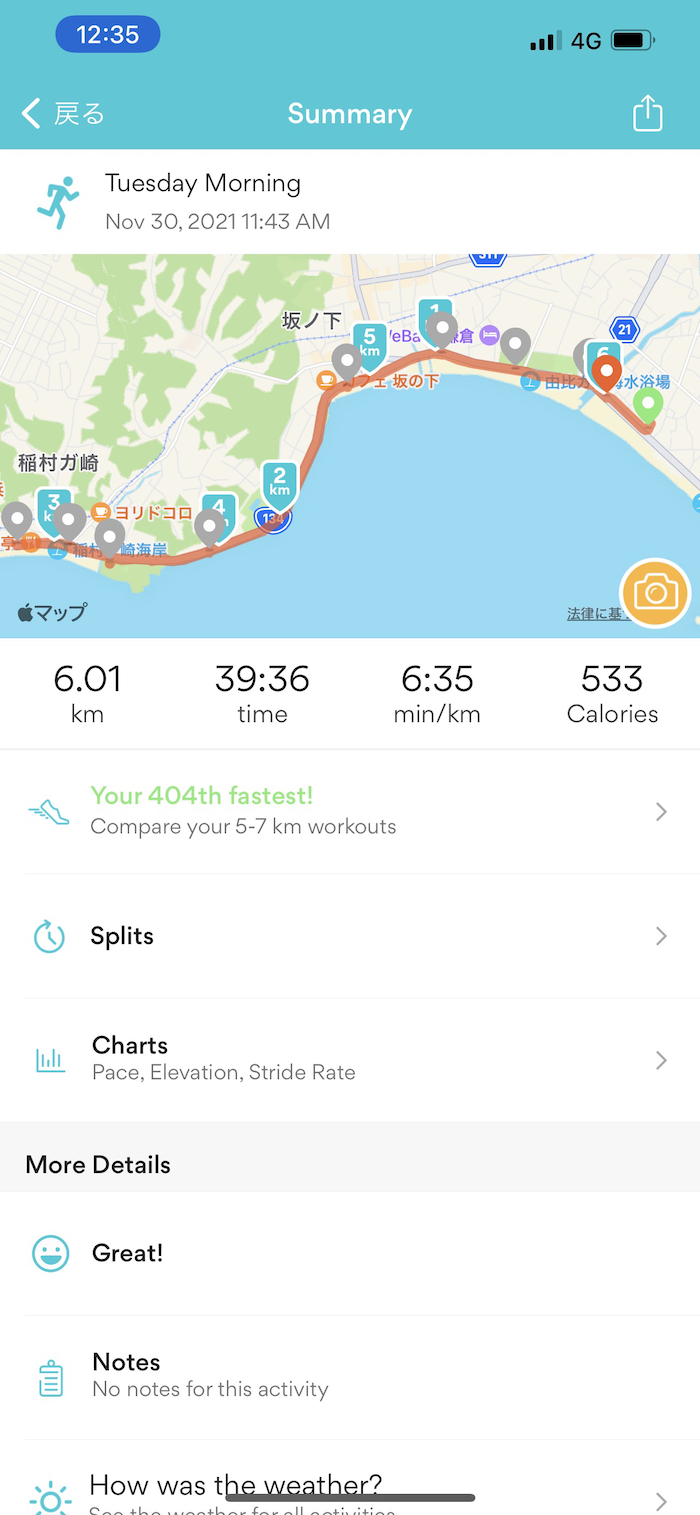Open the legal link on the map

(594, 614)
